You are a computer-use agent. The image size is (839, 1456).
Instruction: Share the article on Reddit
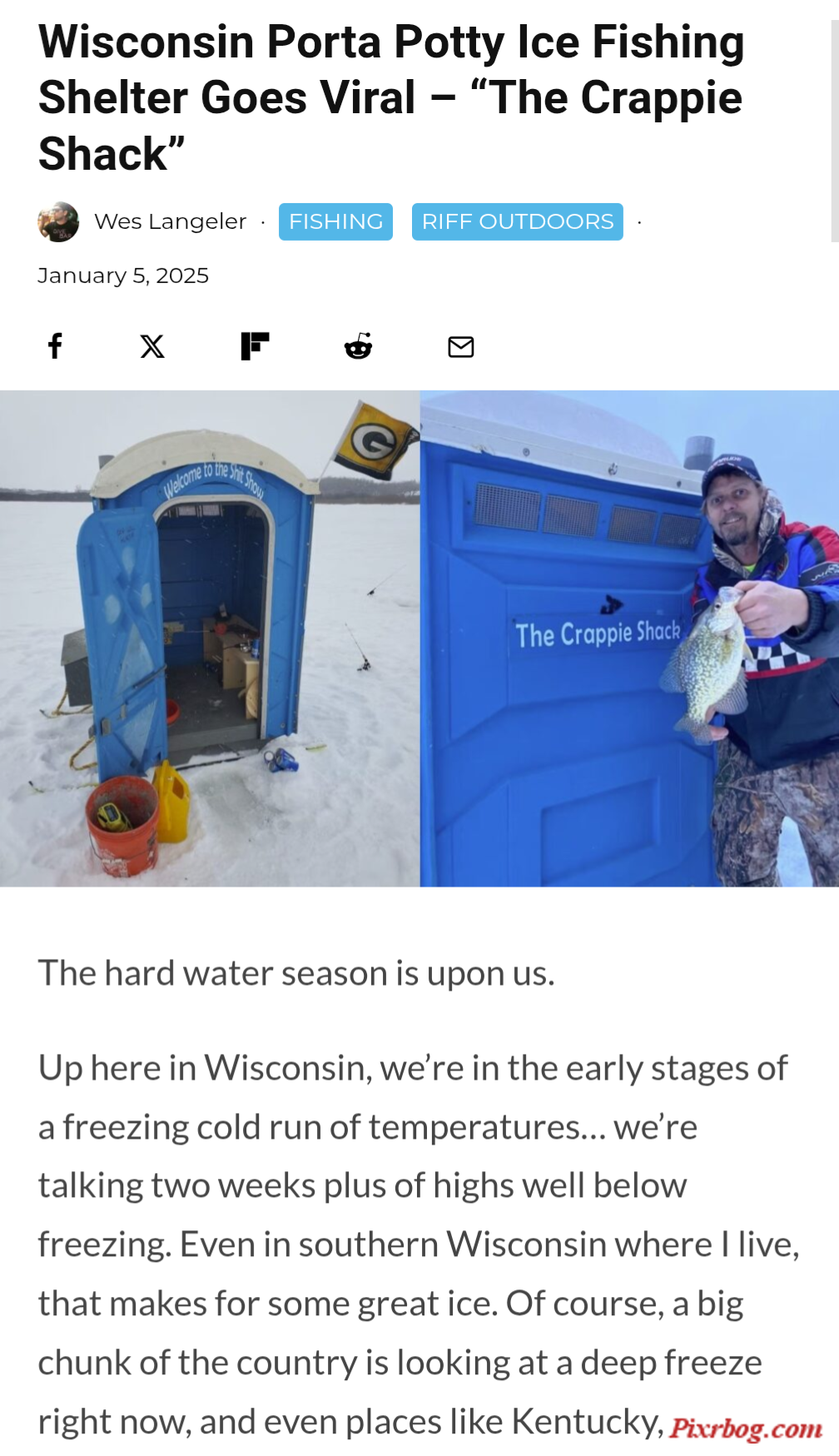click(358, 346)
